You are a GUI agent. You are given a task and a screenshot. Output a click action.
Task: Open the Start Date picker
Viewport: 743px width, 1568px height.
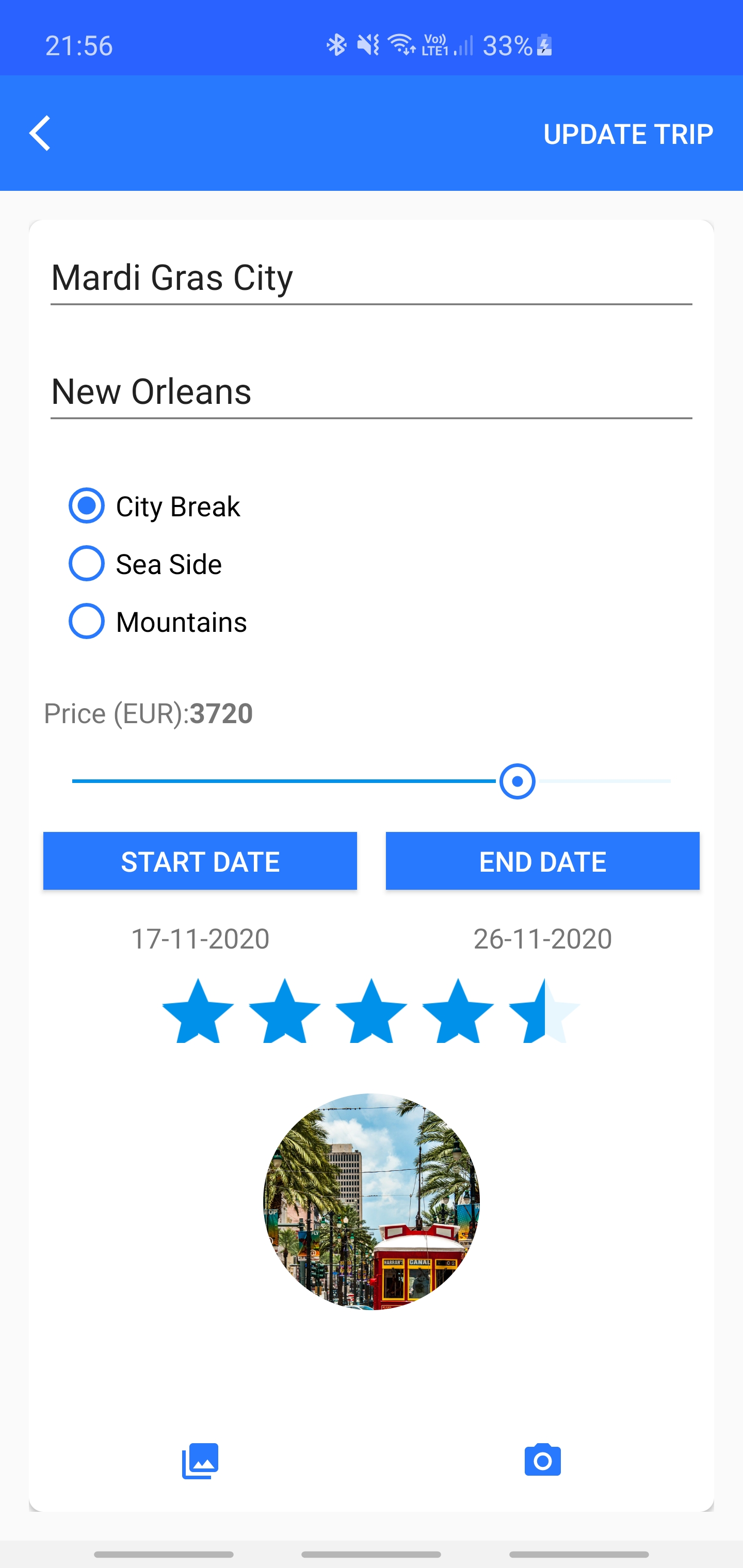[x=200, y=861]
